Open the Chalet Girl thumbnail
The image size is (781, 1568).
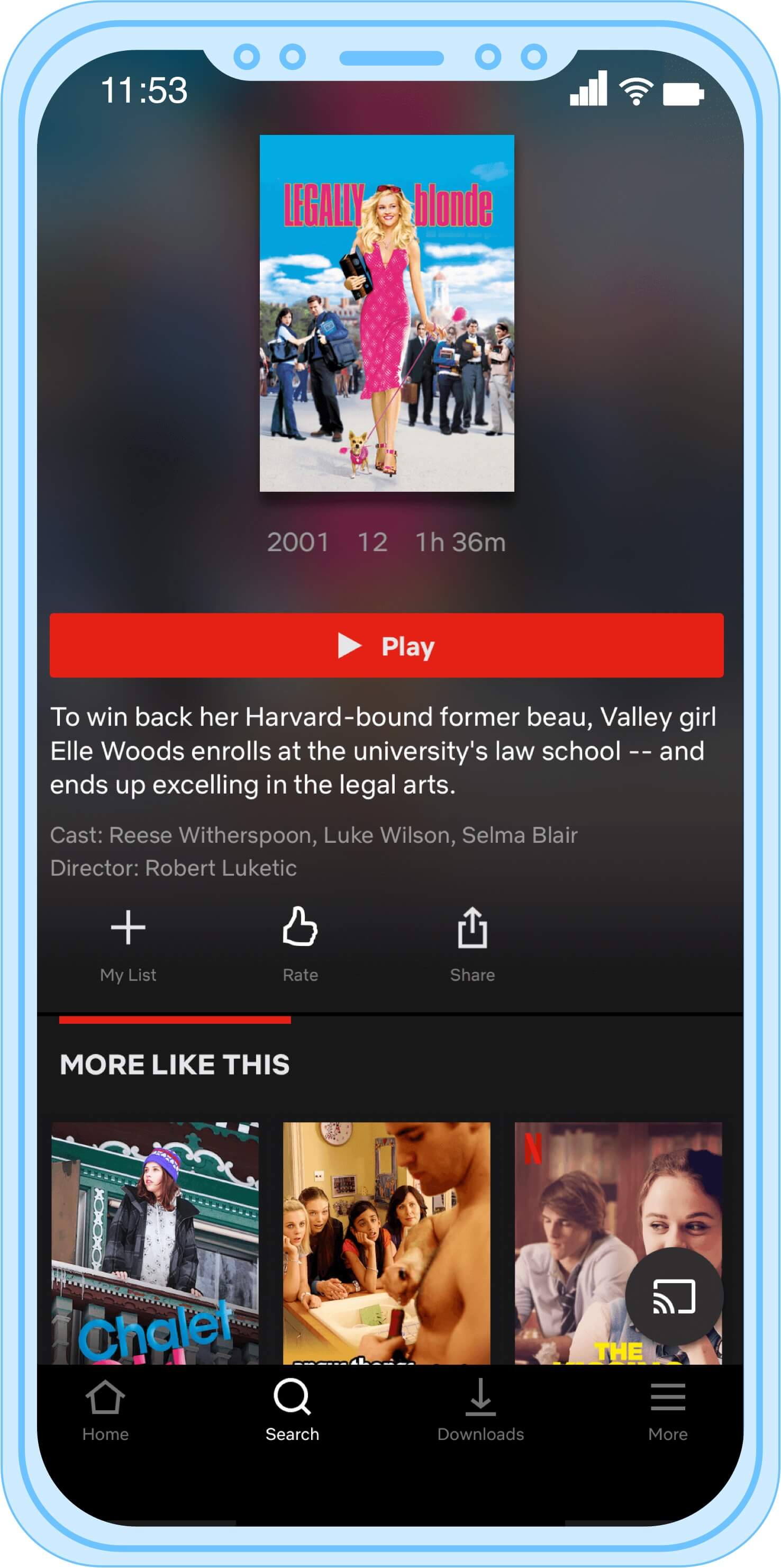(x=155, y=1242)
